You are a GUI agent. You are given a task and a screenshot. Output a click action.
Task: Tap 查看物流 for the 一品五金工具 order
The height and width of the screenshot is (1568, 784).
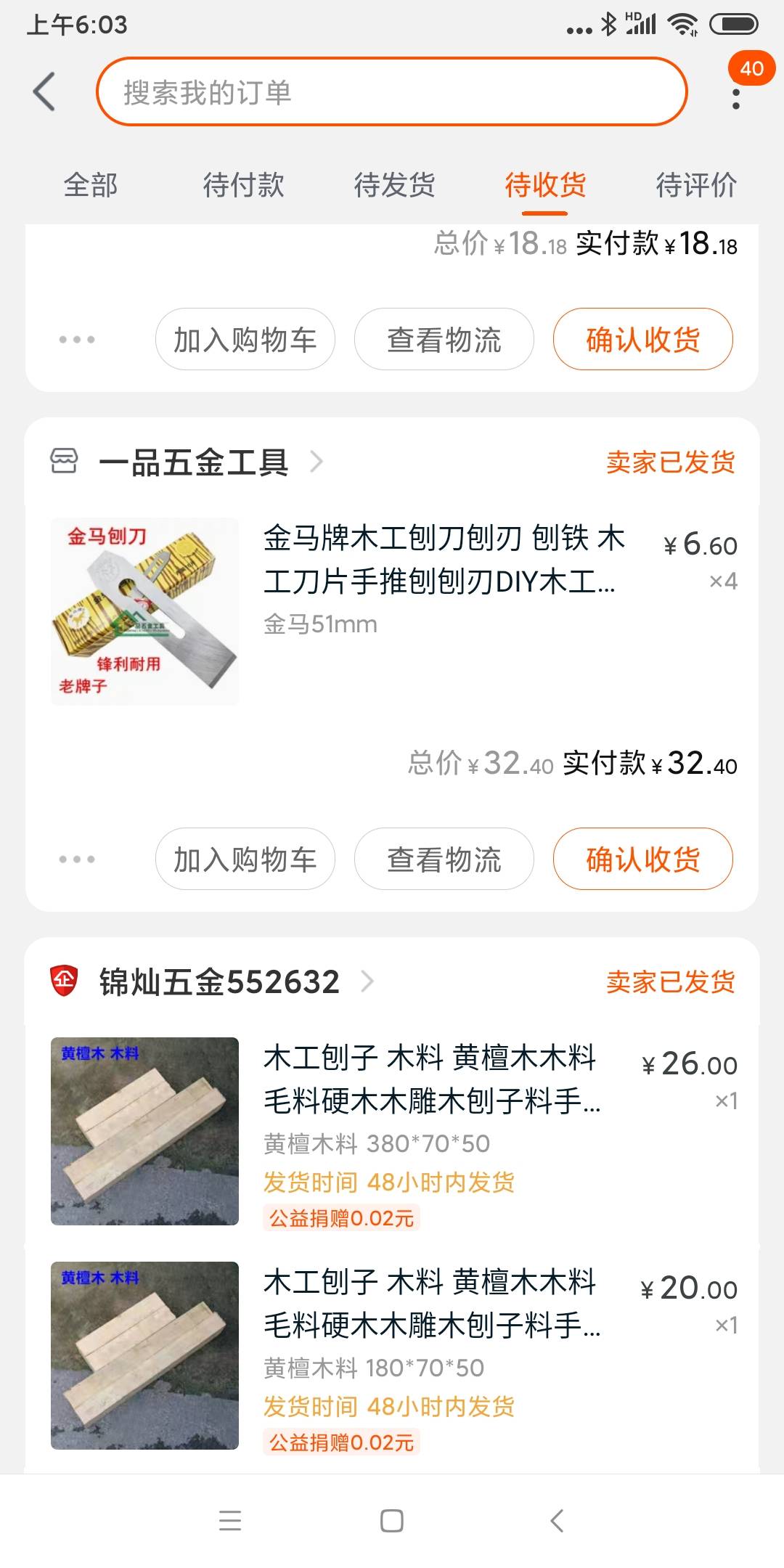point(444,859)
